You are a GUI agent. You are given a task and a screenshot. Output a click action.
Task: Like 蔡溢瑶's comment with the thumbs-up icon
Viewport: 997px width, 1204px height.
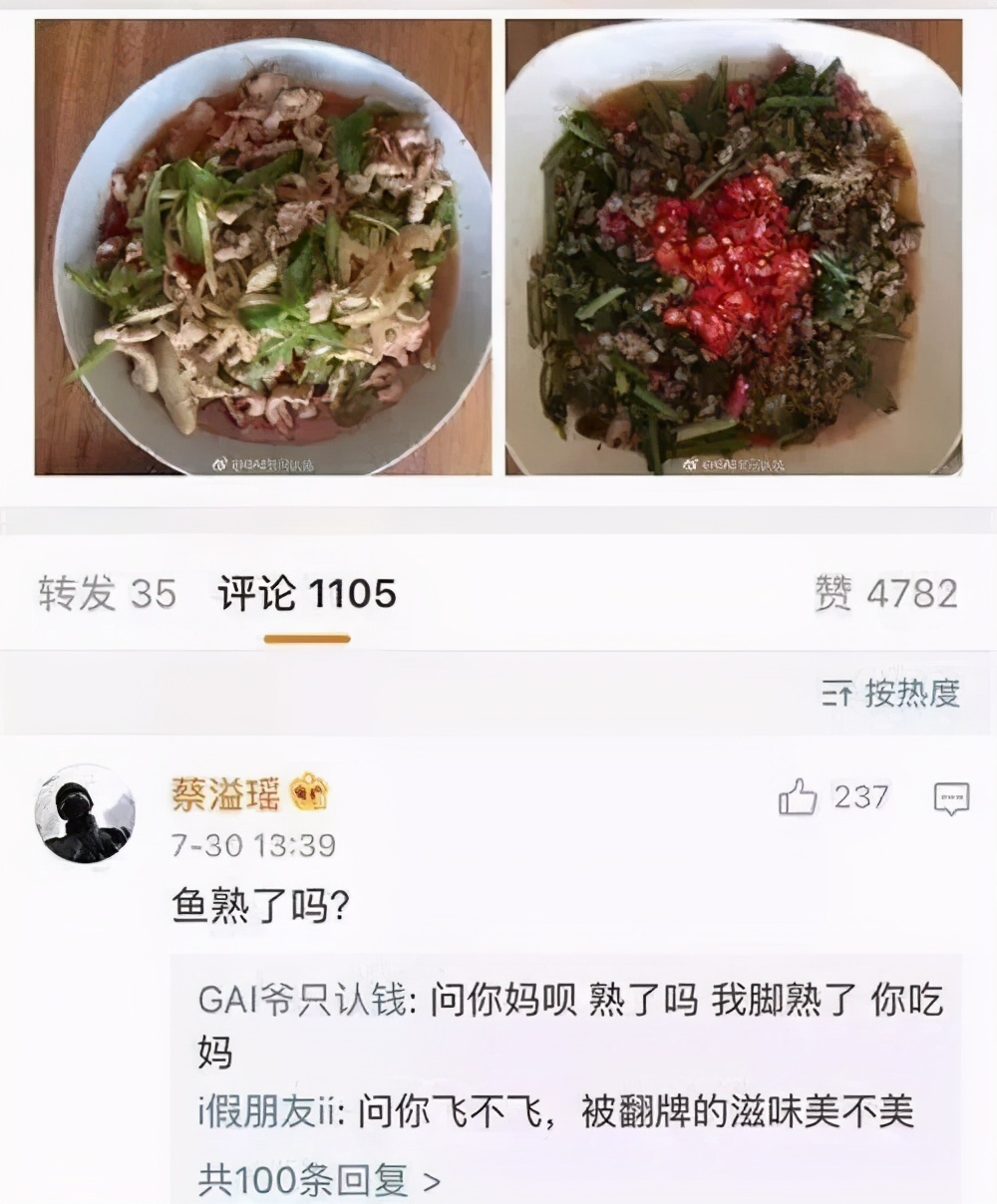[796, 795]
